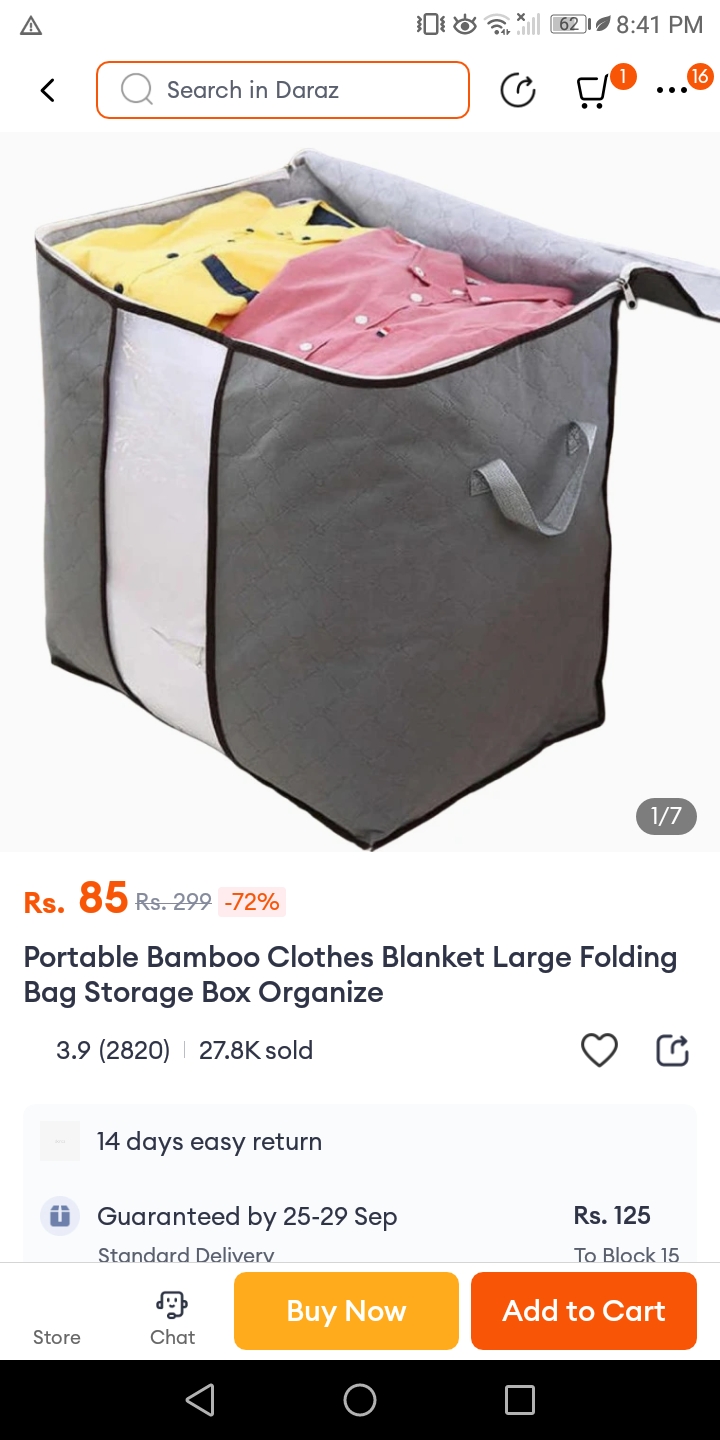Share this product listing

coord(672,1050)
